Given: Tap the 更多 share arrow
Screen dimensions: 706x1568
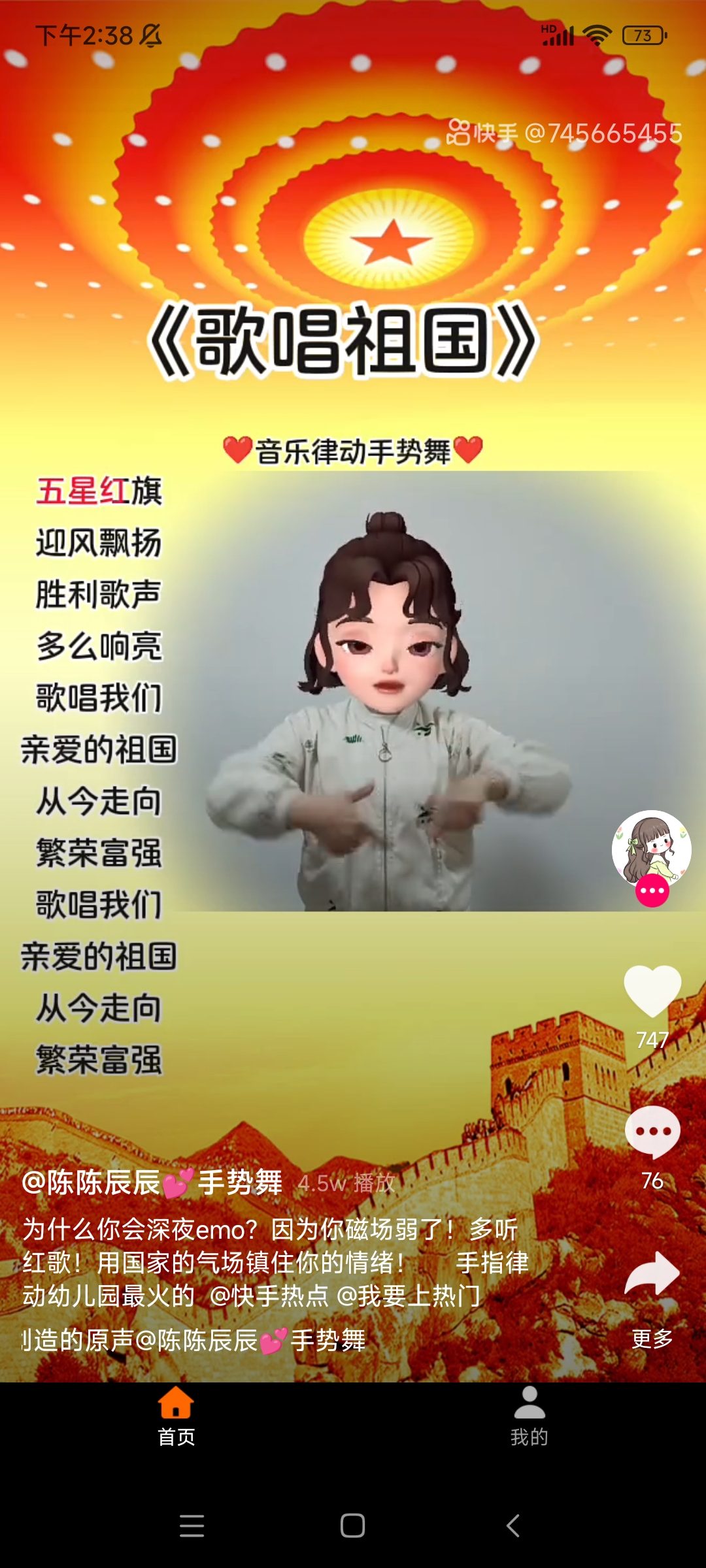Looking at the screenshot, I should pos(652,1274).
